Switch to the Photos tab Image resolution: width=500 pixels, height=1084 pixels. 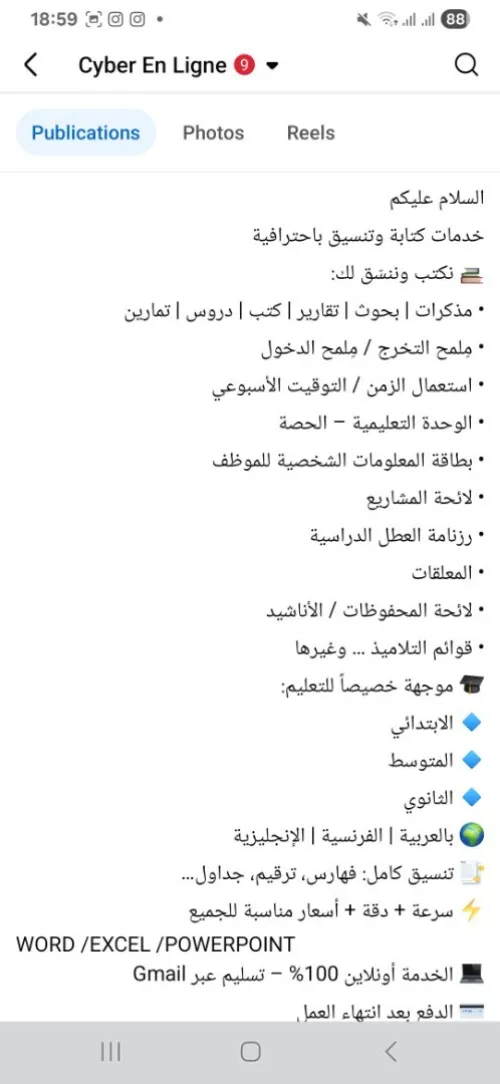[213, 133]
